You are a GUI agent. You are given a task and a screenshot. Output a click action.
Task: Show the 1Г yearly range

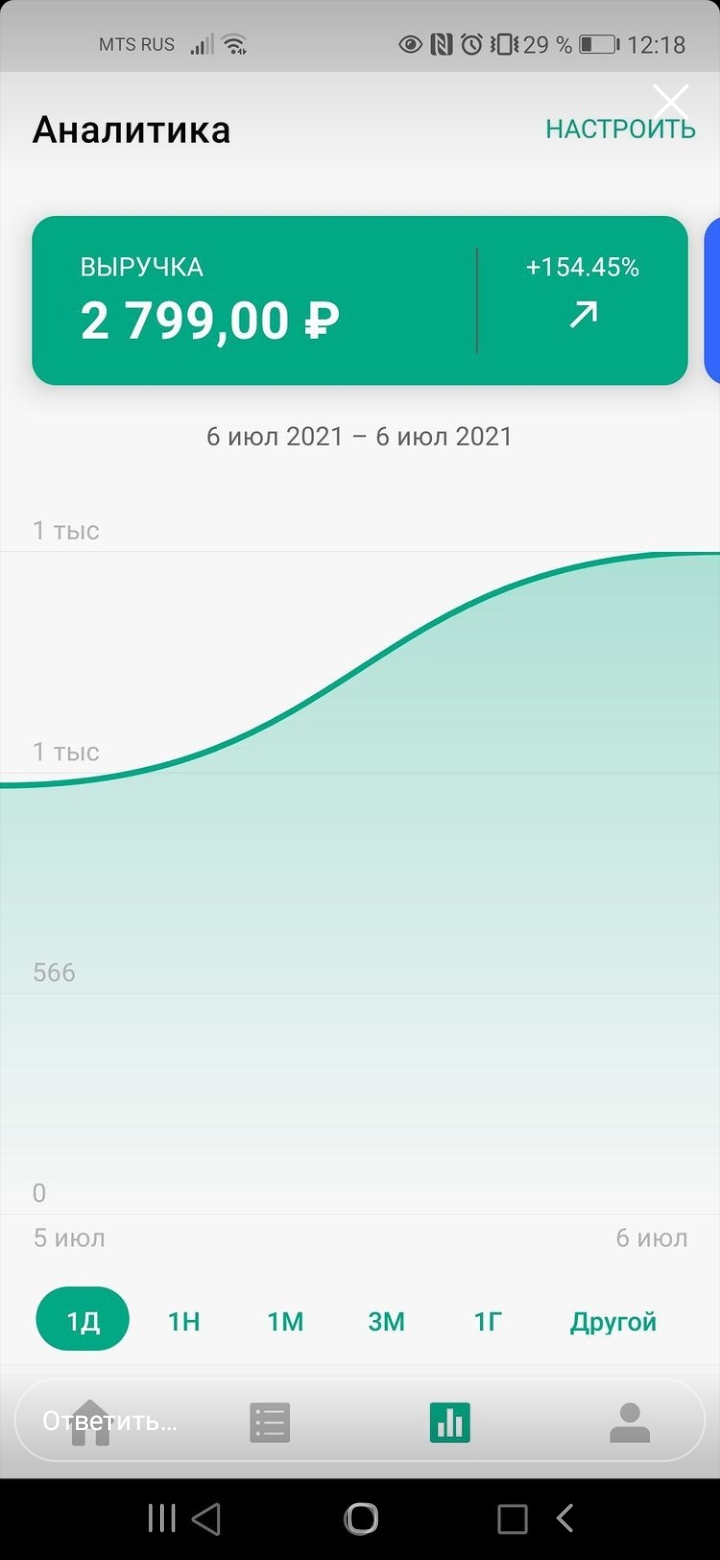pyautogui.click(x=487, y=1322)
